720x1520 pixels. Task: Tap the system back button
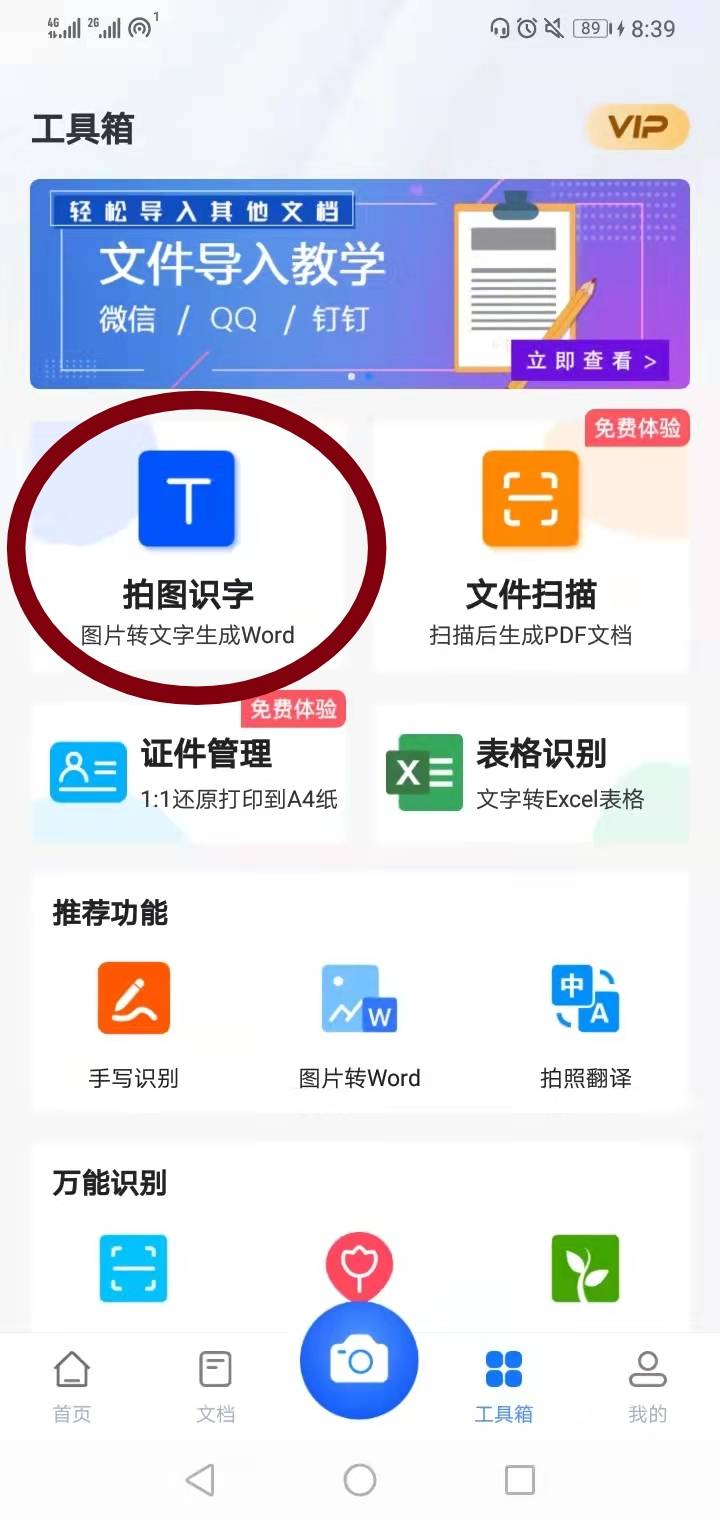[x=200, y=1480]
